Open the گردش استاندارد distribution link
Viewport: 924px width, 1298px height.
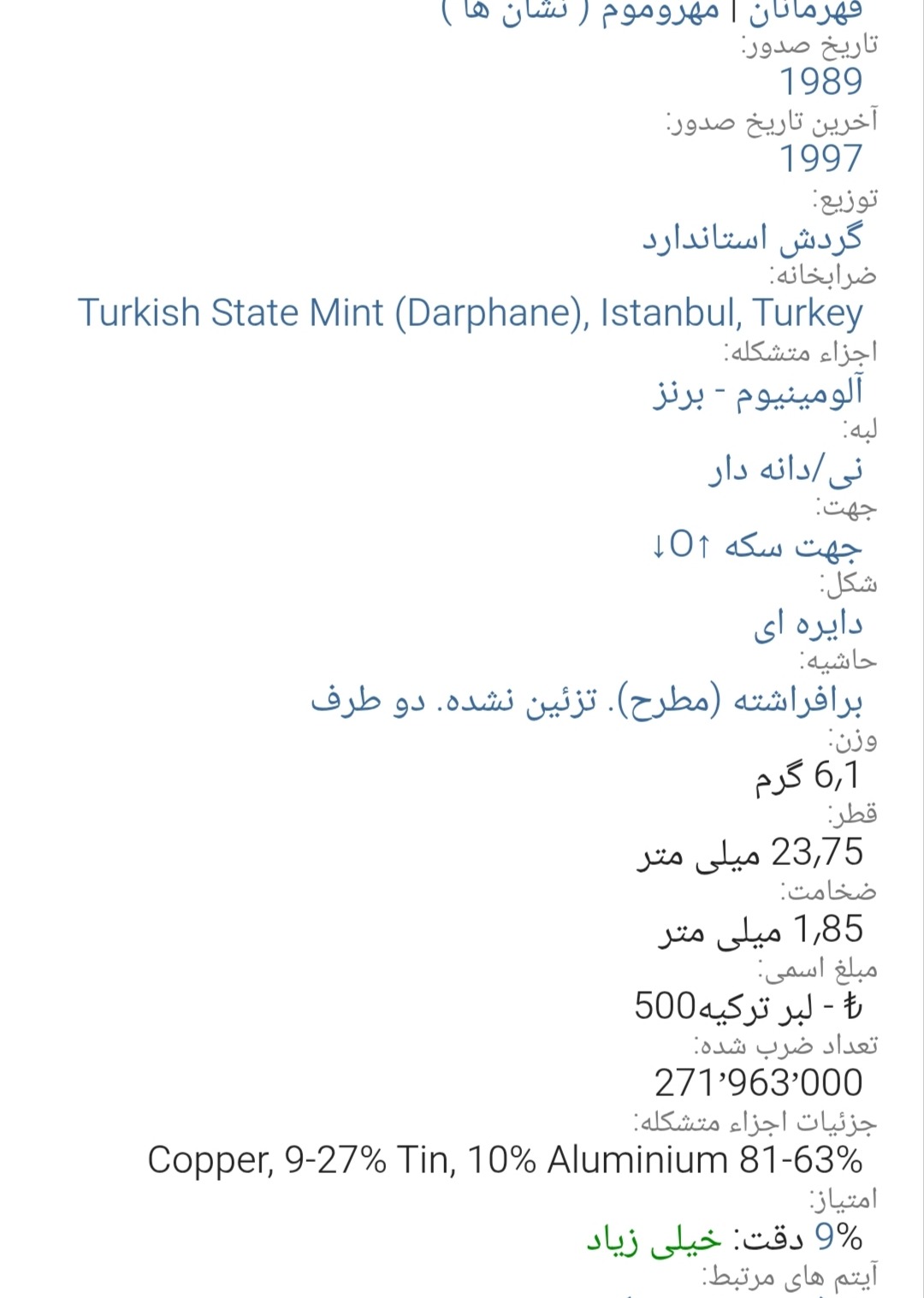click(752, 237)
